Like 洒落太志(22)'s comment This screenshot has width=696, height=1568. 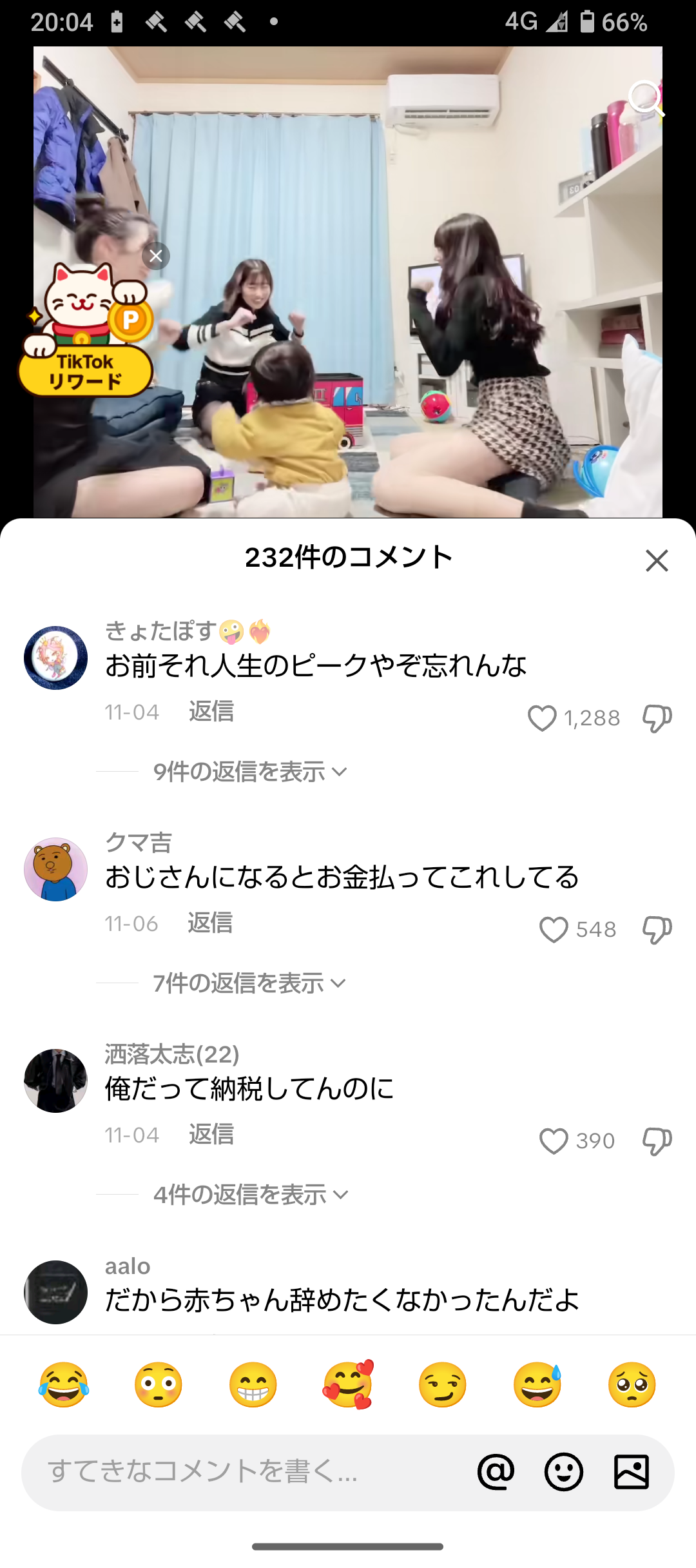[553, 1141]
